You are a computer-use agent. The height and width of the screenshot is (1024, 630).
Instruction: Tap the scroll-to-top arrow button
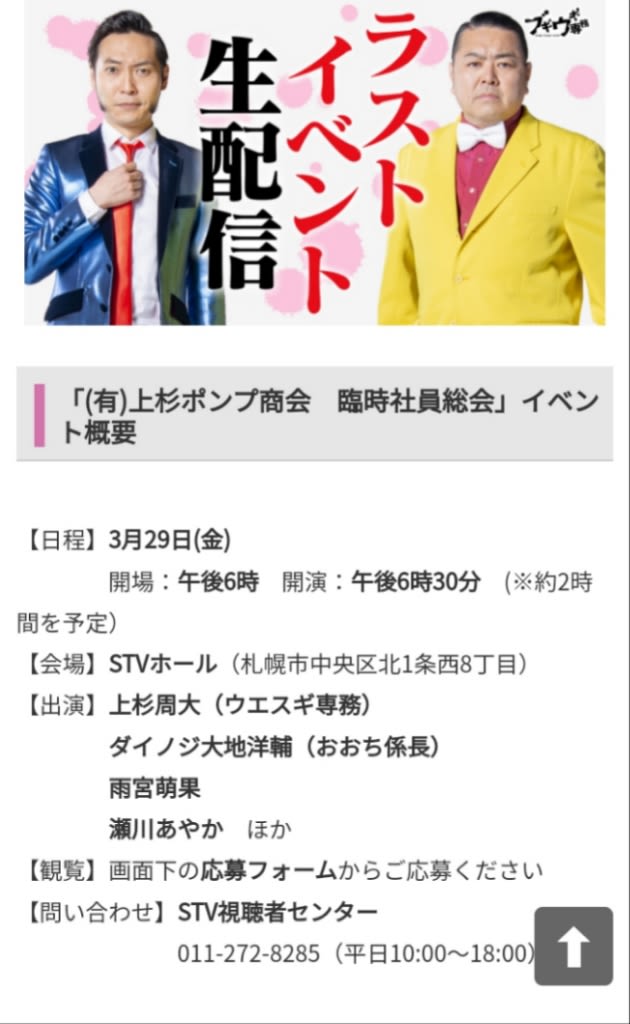573,946
